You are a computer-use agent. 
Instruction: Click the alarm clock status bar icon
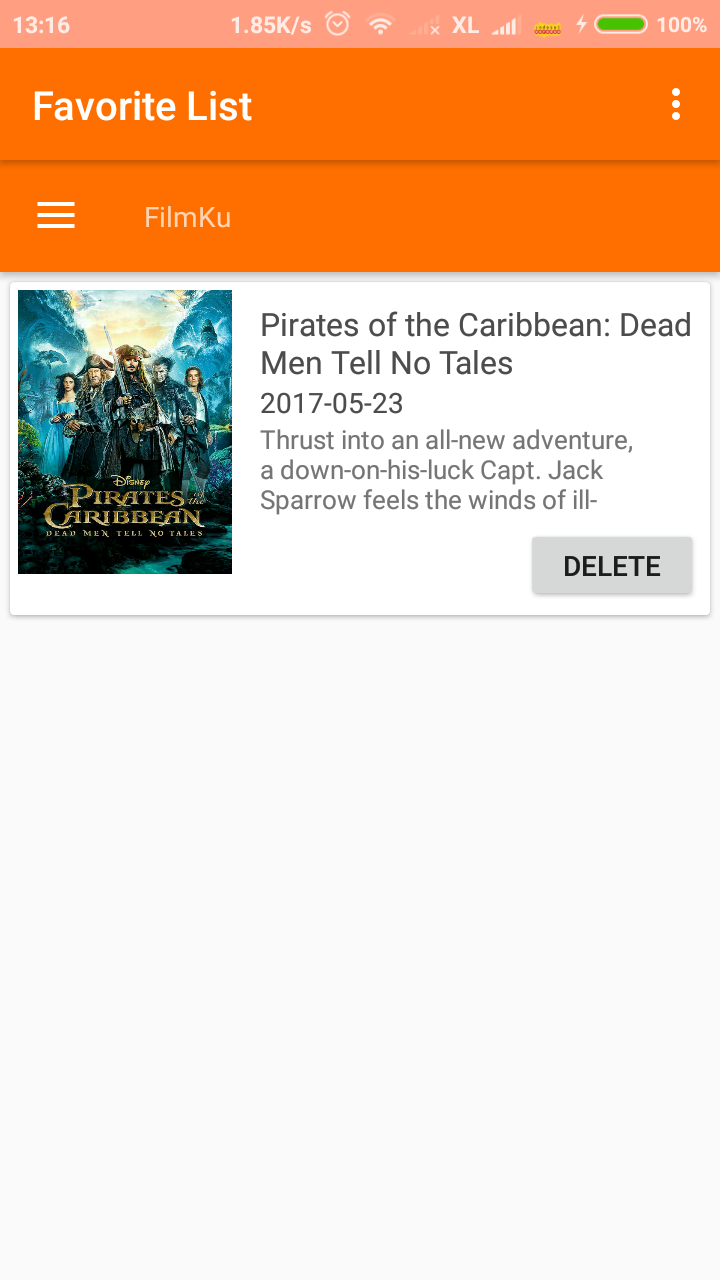click(338, 24)
